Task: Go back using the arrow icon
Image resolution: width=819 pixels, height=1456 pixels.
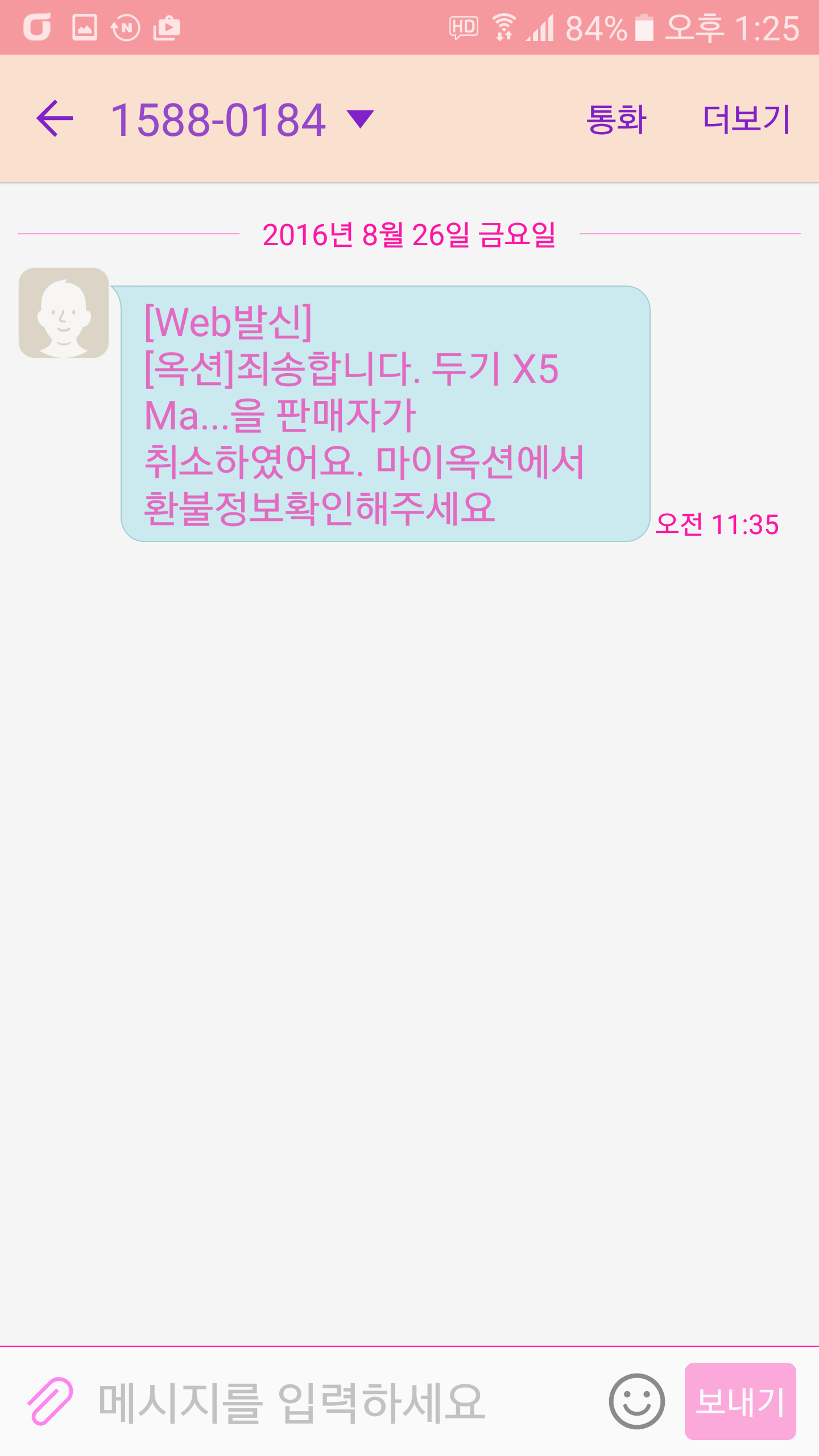Action: click(55, 118)
